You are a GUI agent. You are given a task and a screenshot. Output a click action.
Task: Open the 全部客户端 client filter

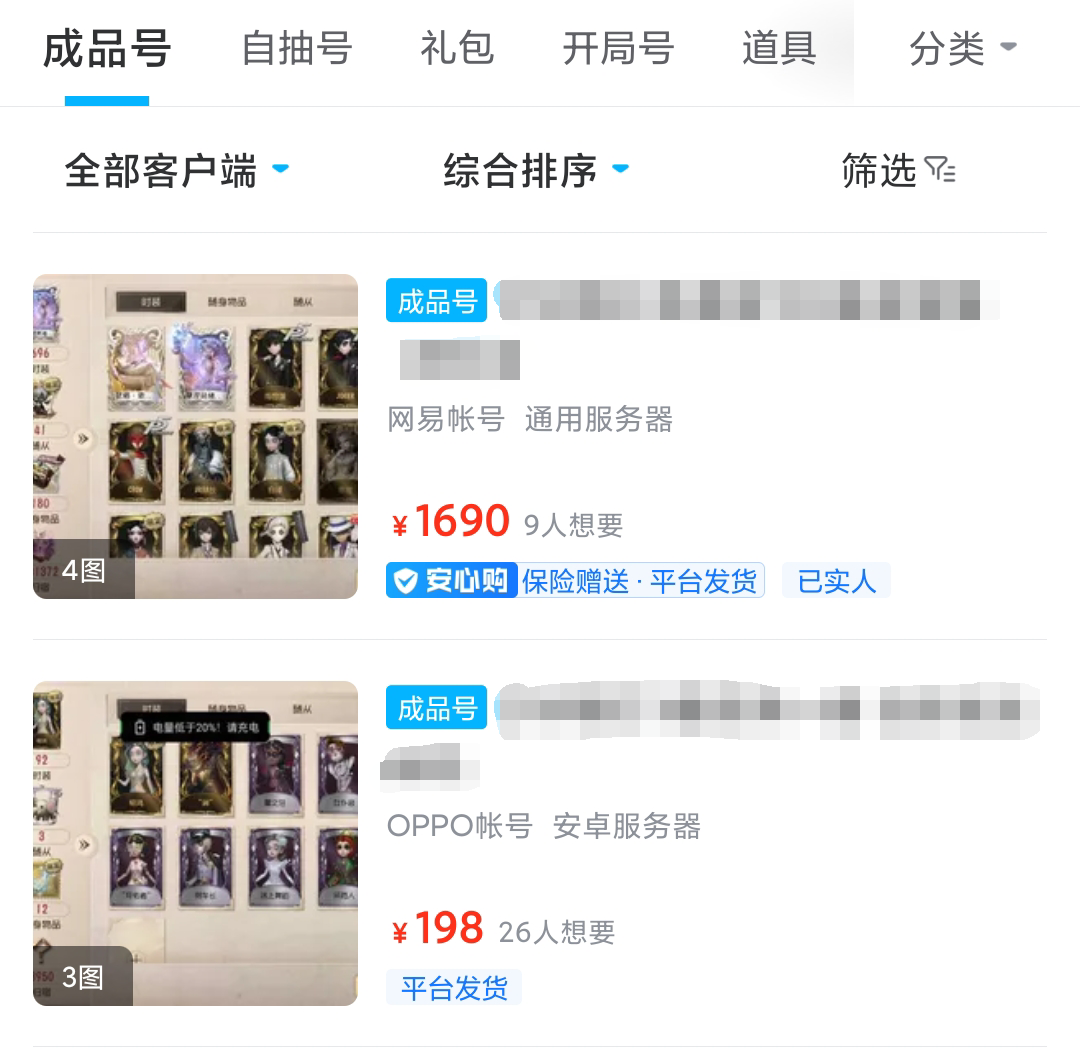click(176, 171)
